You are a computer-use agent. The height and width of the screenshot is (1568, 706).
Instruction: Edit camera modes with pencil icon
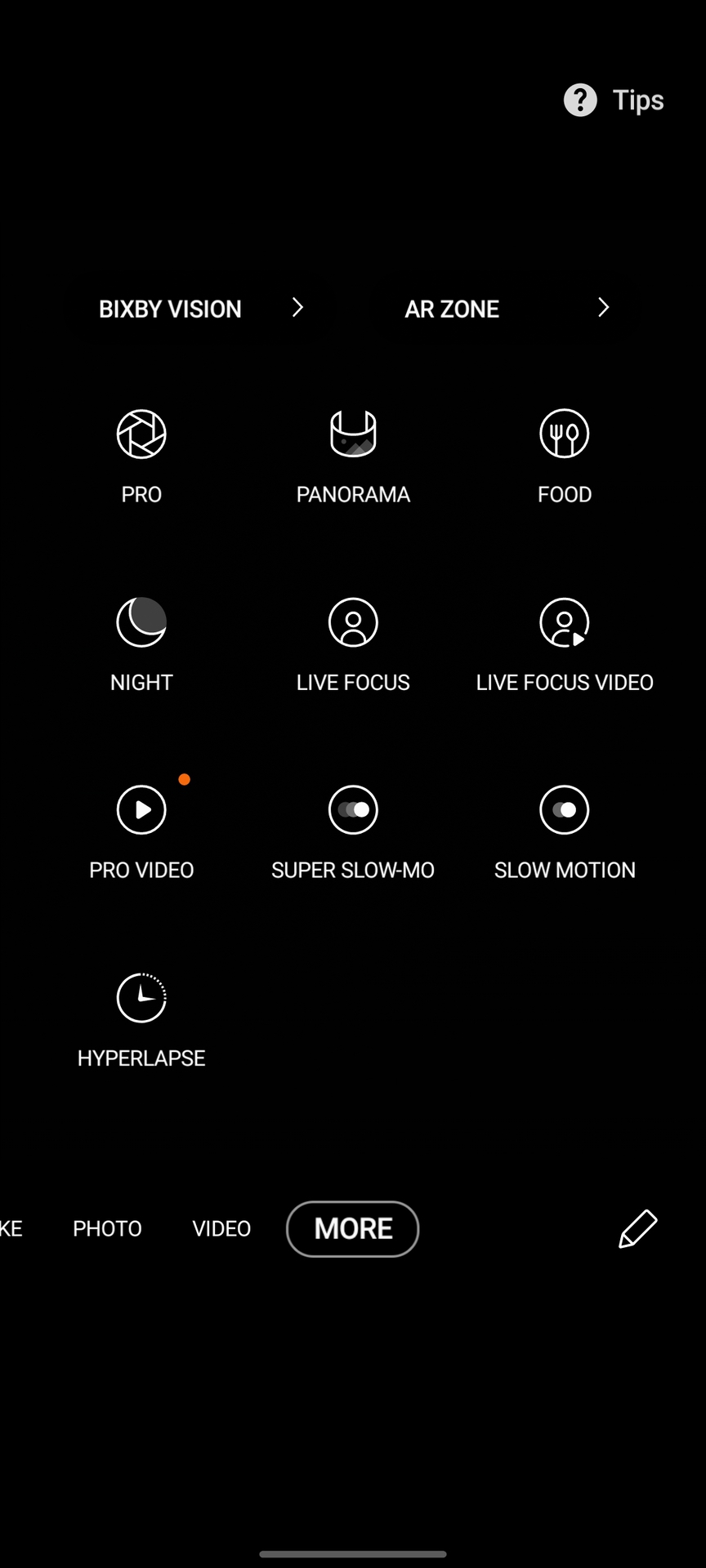tap(637, 1228)
